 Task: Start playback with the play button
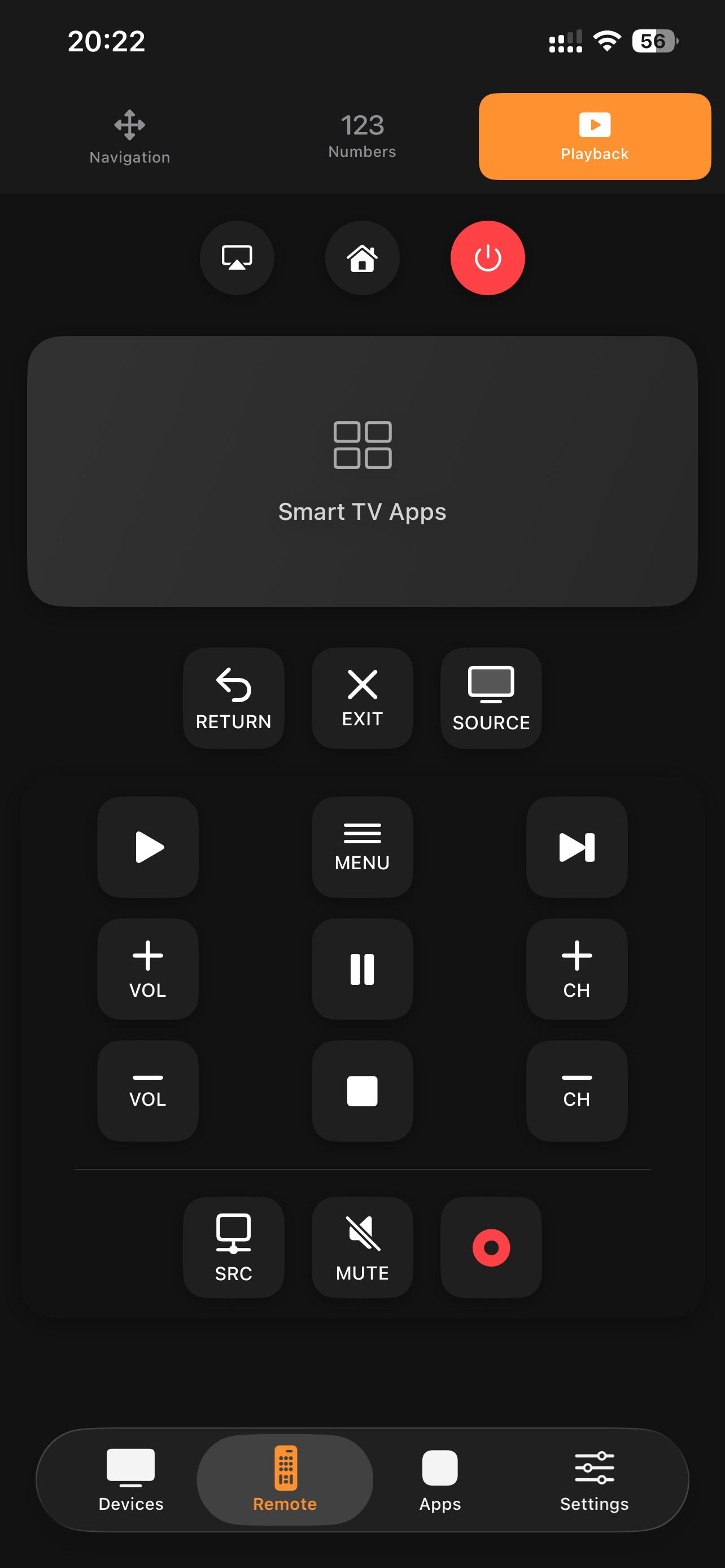[x=148, y=847]
